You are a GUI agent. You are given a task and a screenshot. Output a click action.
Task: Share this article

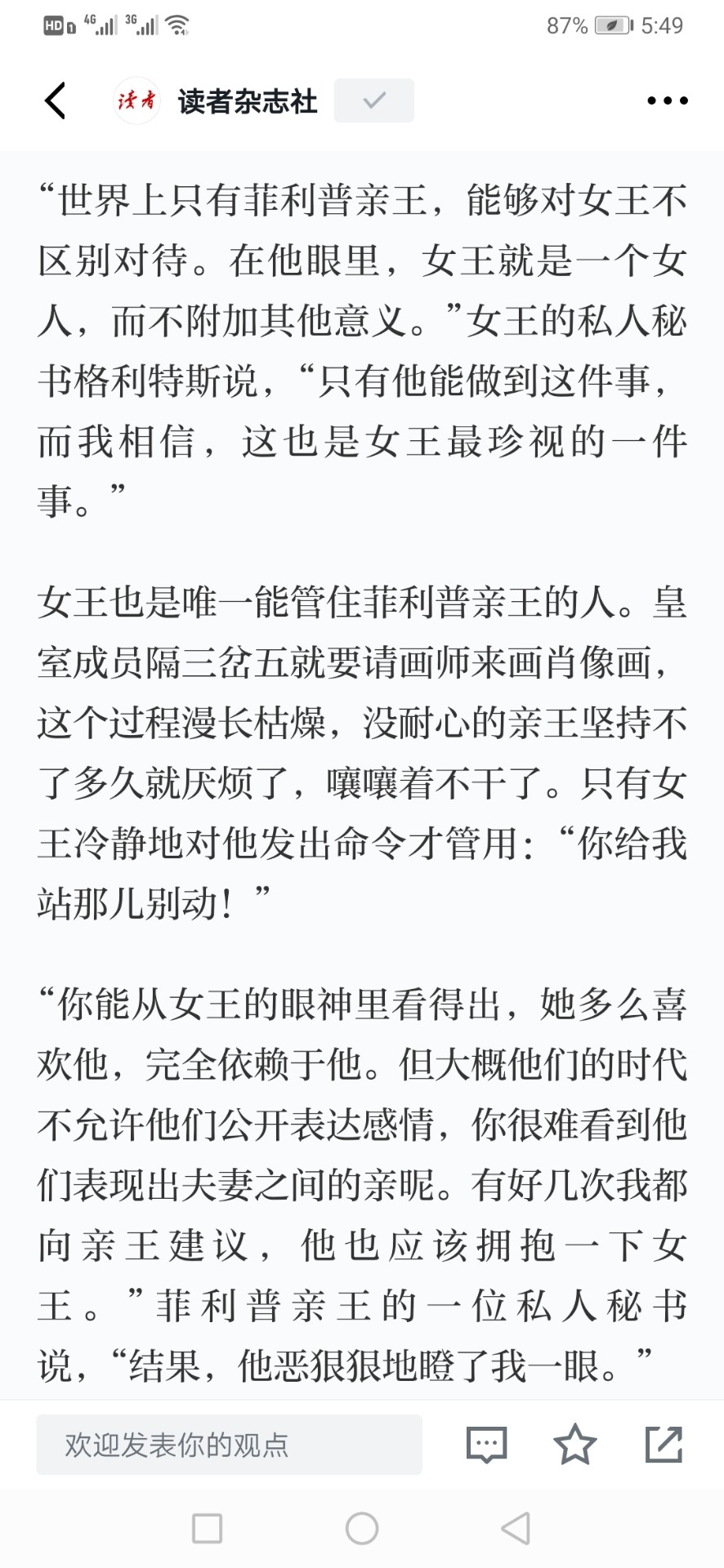coord(664,1444)
